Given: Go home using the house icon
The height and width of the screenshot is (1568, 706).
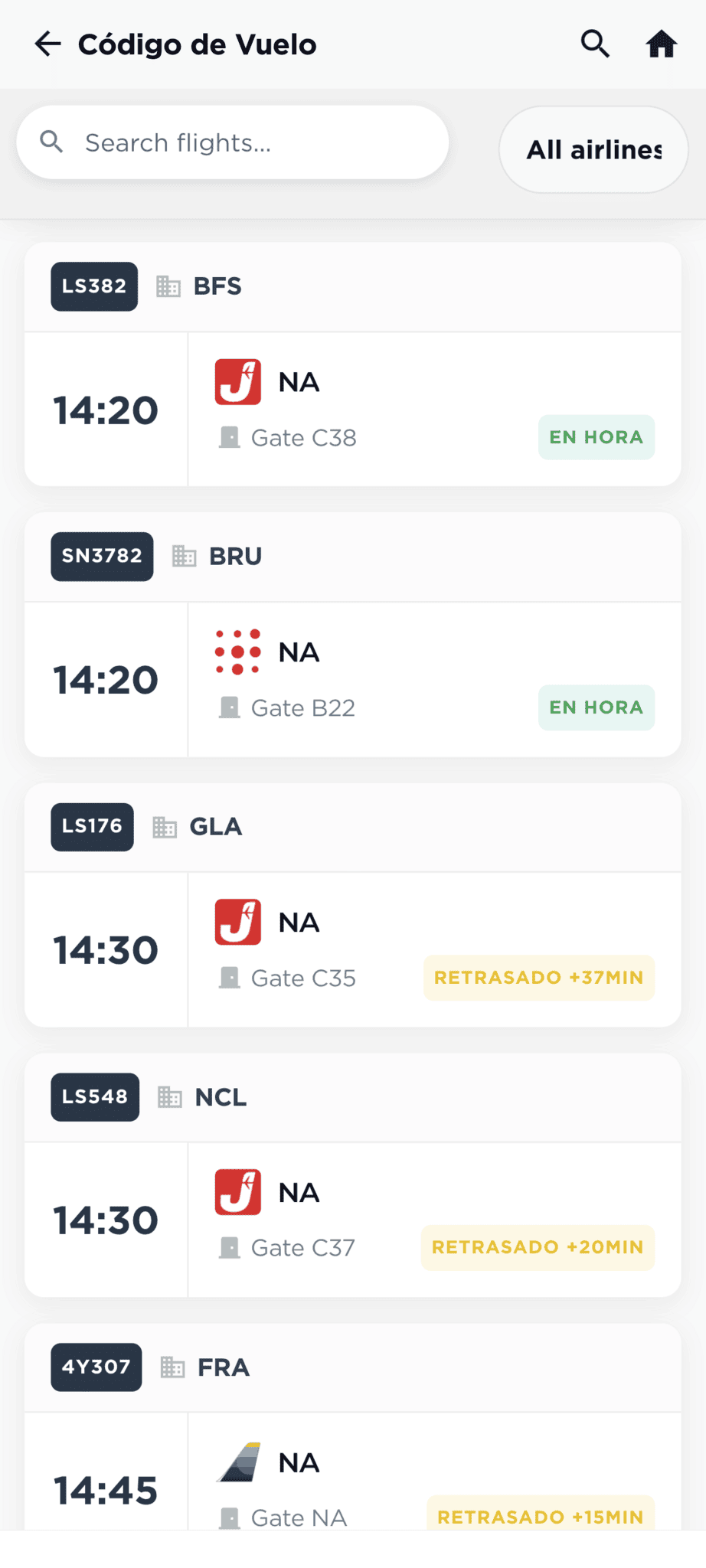Looking at the screenshot, I should coord(661,44).
